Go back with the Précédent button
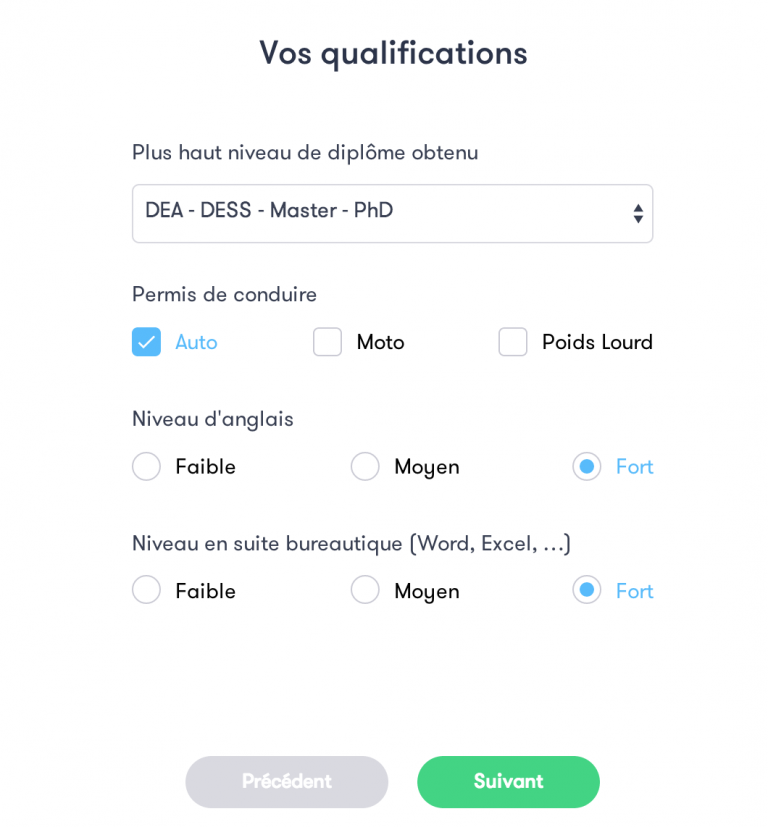 [287, 782]
